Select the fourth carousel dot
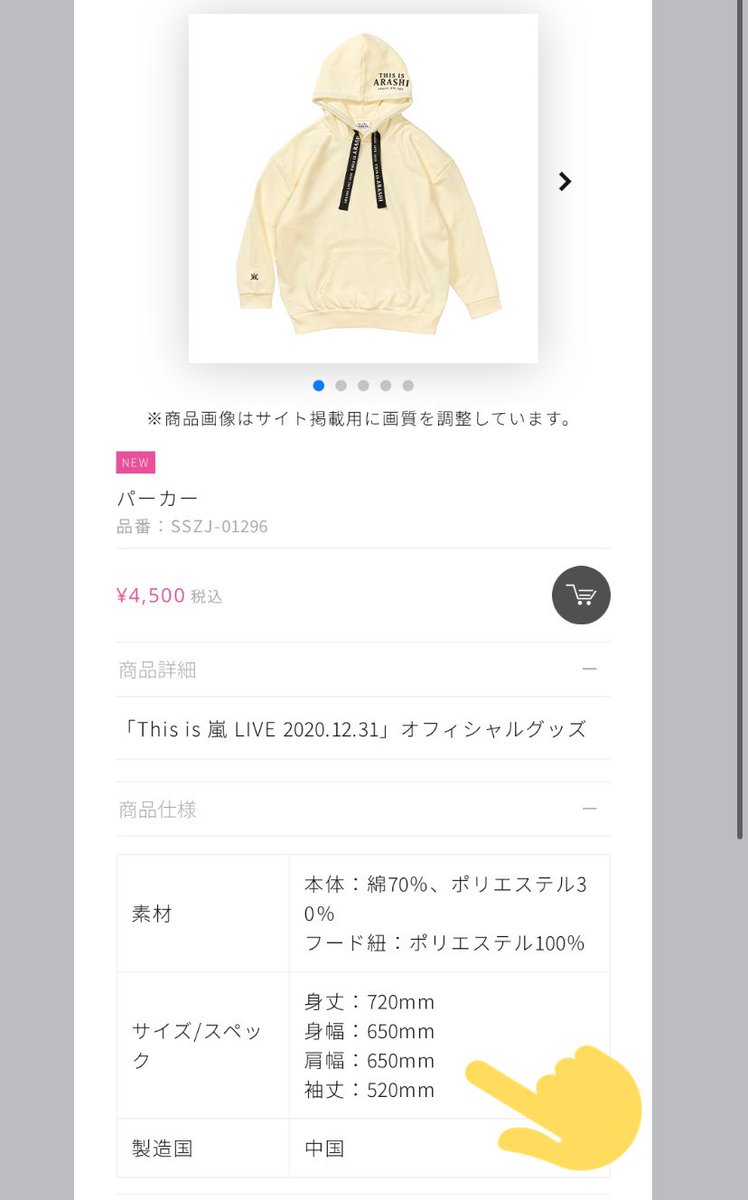 (385, 384)
